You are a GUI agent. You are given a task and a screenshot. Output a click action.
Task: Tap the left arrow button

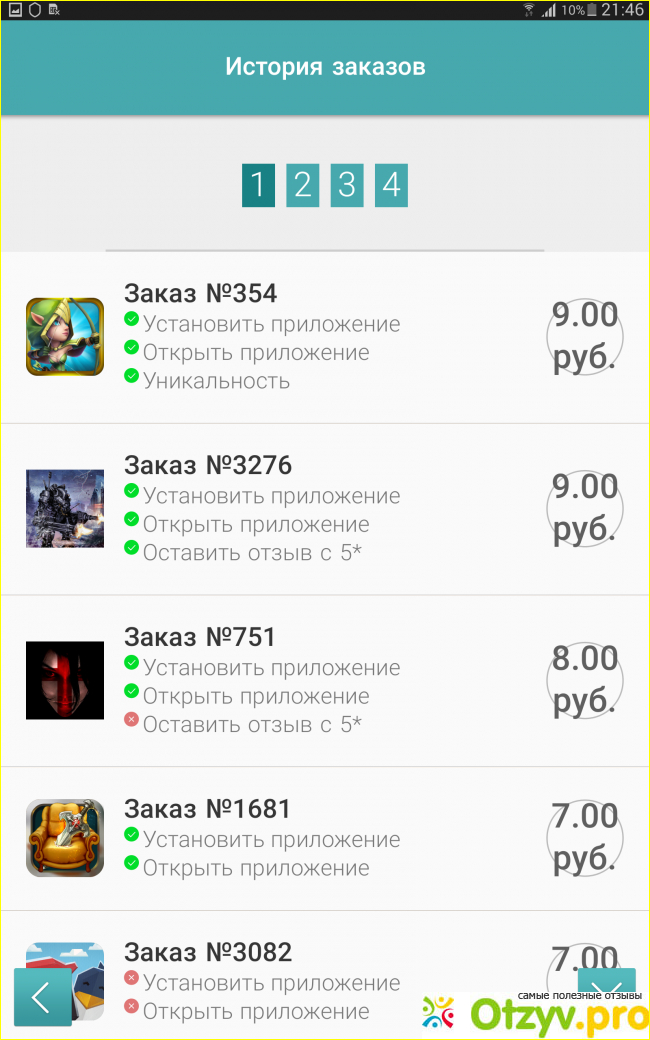pos(42,997)
